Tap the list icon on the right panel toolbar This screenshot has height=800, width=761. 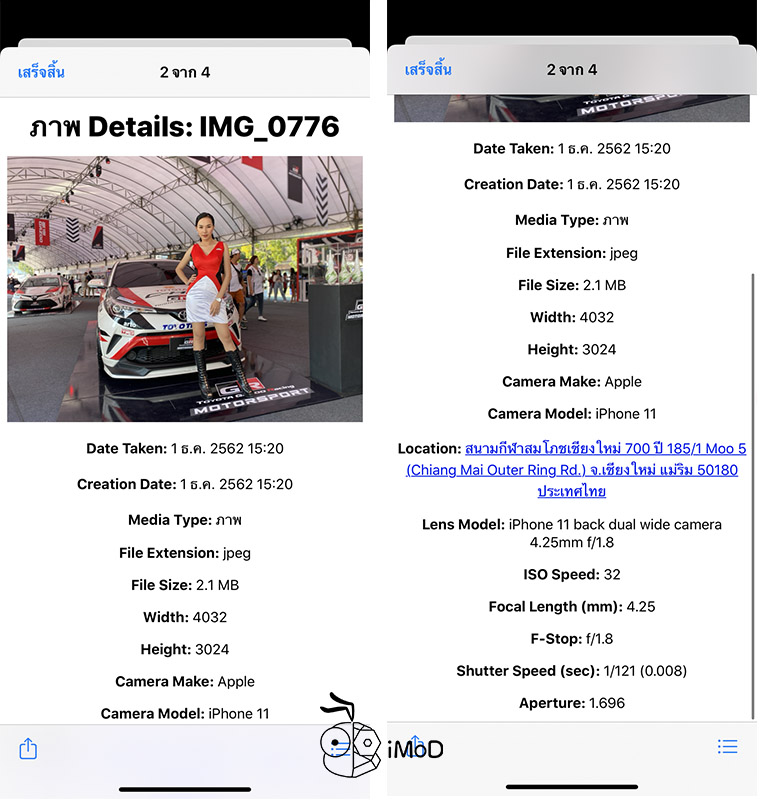[x=727, y=747]
